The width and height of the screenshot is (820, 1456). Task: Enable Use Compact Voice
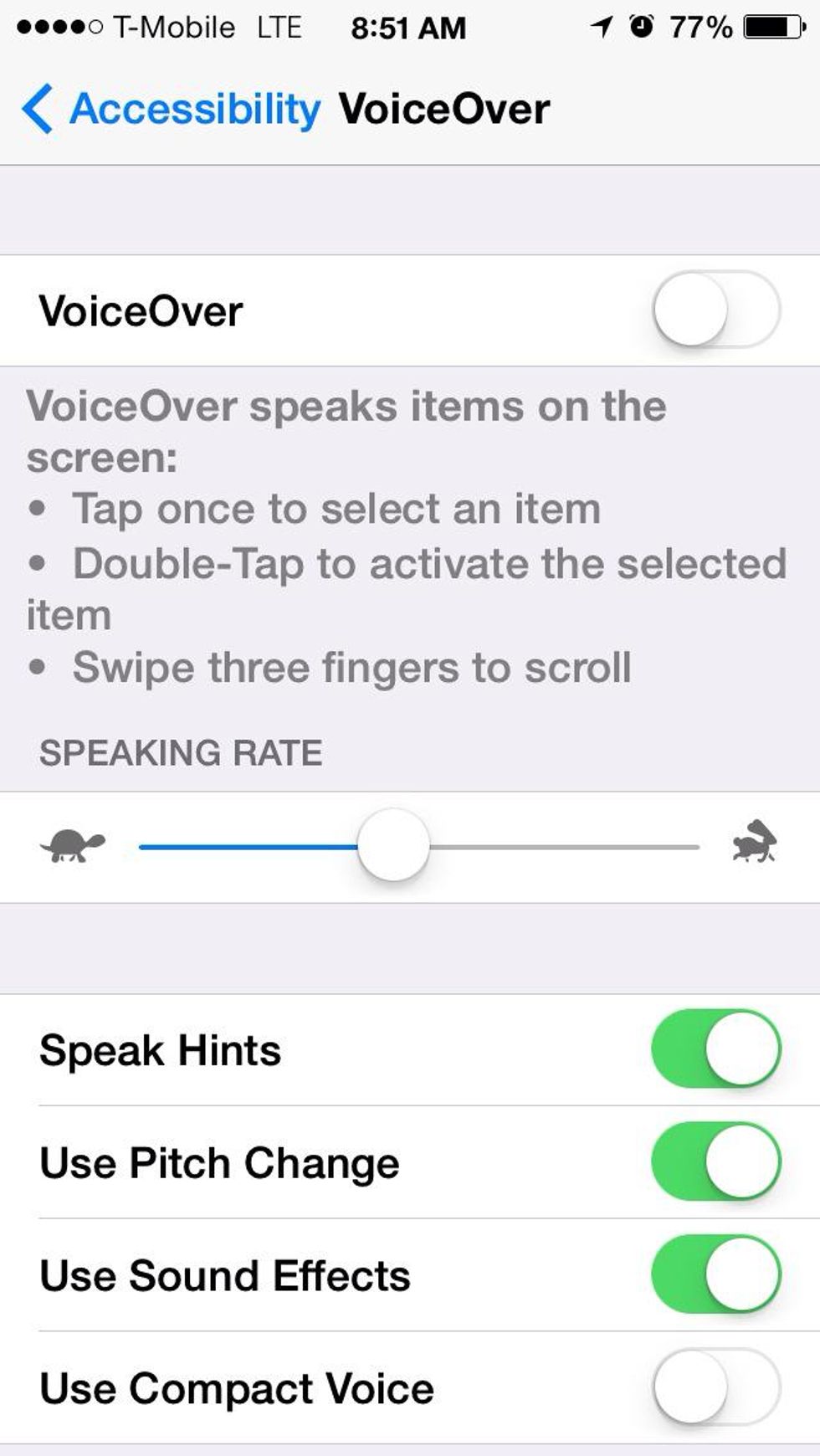click(x=715, y=1387)
